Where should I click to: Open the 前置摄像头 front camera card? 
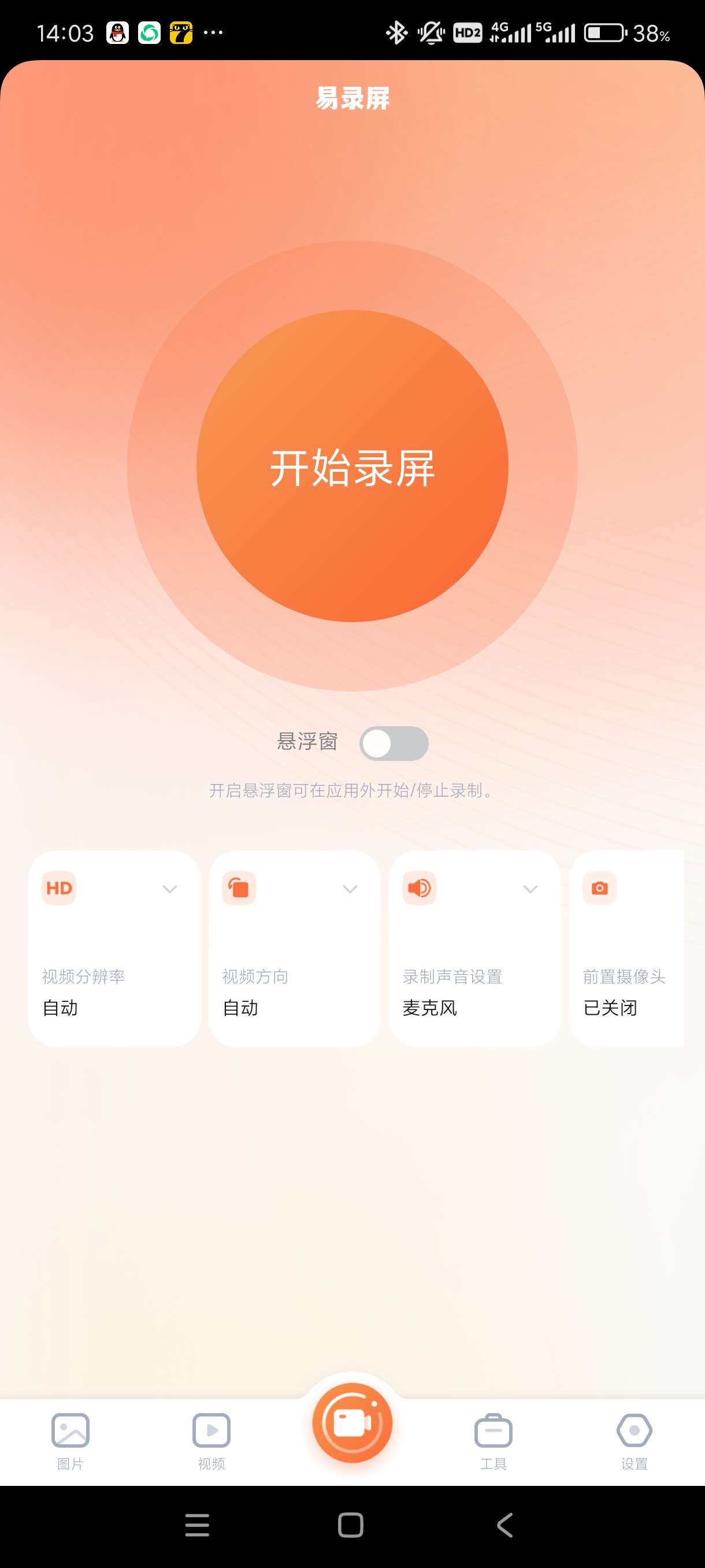(626, 948)
